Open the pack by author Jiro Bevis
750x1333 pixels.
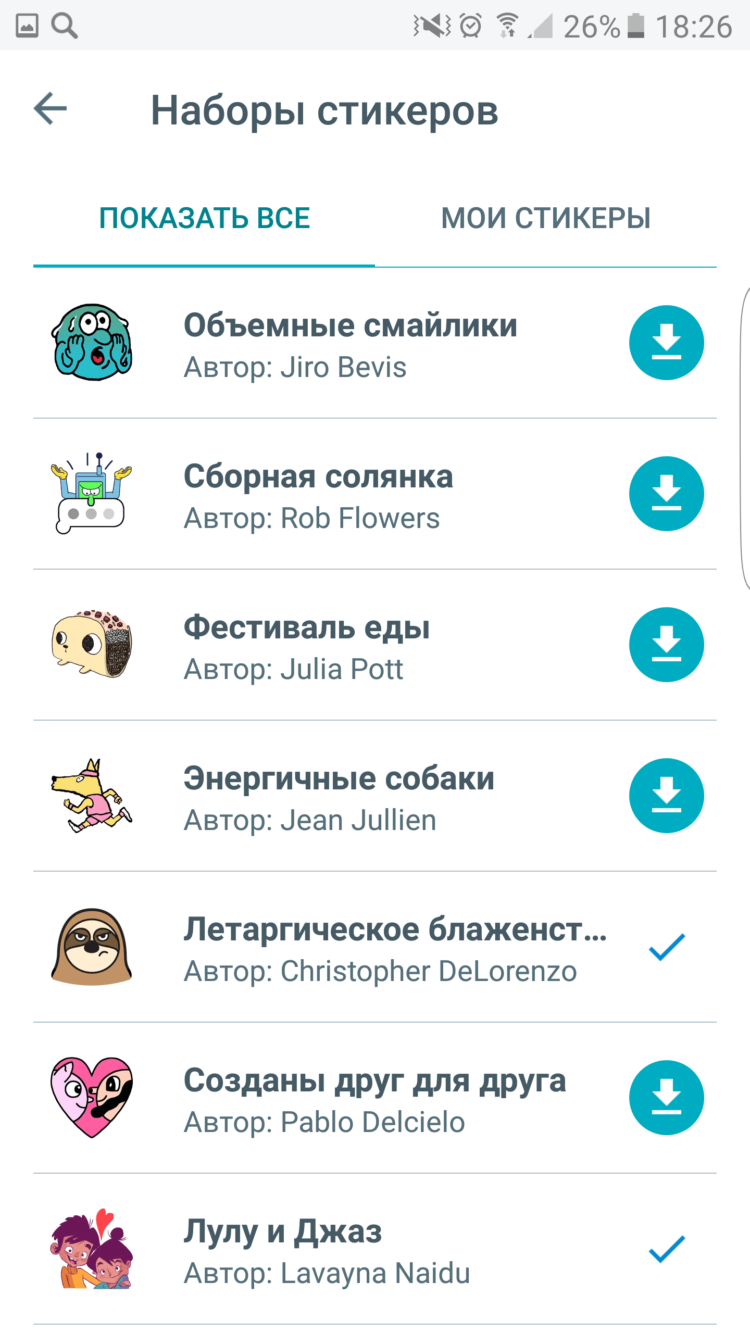point(350,342)
